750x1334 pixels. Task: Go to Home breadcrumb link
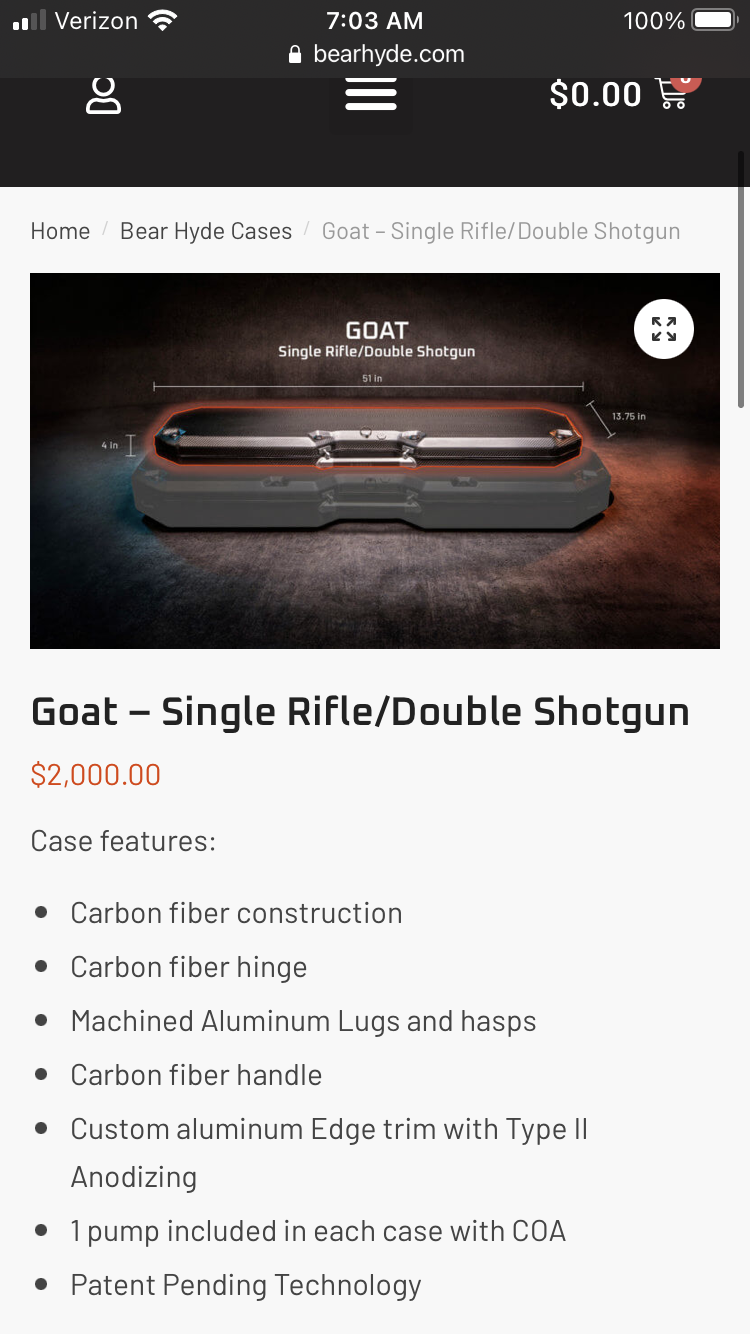pos(60,231)
